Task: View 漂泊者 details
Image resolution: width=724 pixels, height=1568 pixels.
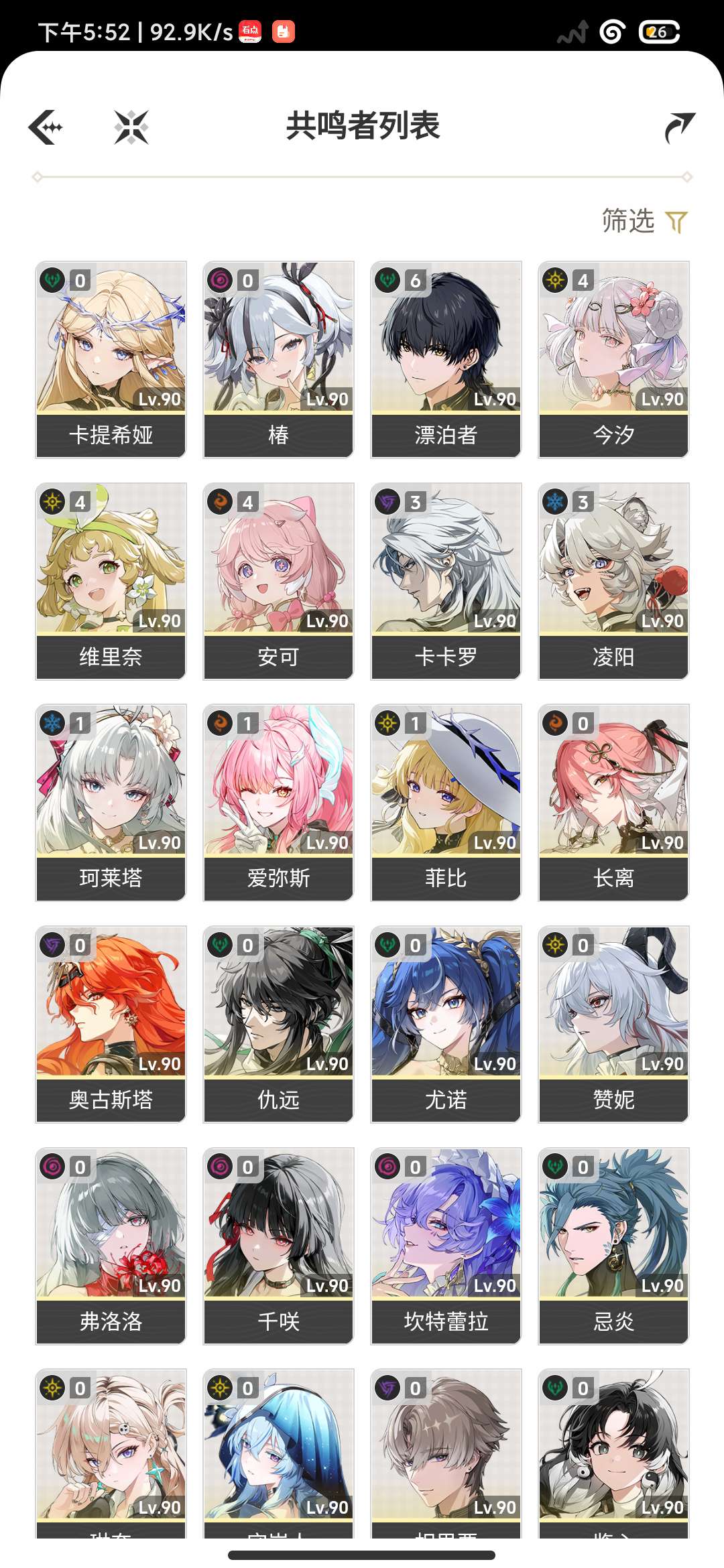Action: click(x=446, y=360)
